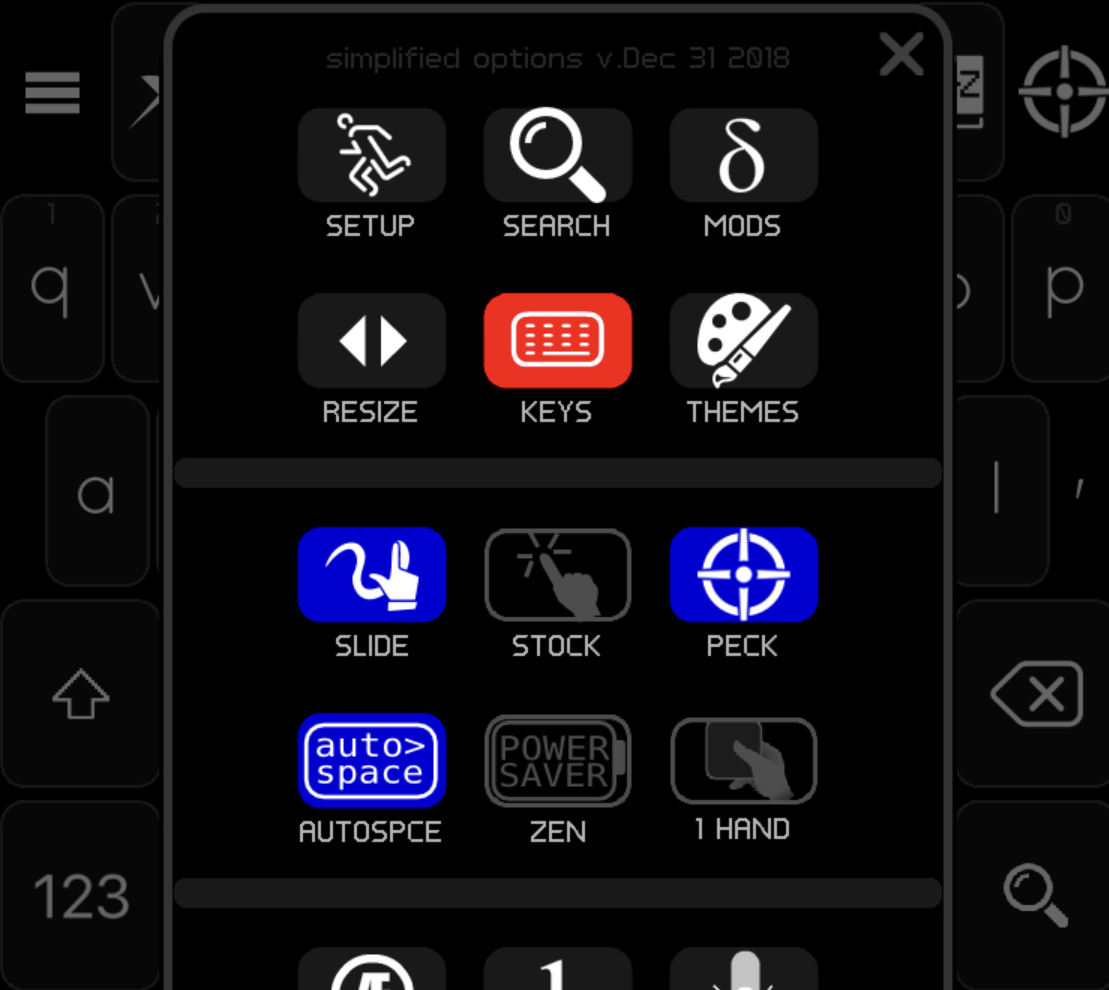The height and width of the screenshot is (990, 1109).
Task: Close the simplified options panel
Action: tap(901, 54)
